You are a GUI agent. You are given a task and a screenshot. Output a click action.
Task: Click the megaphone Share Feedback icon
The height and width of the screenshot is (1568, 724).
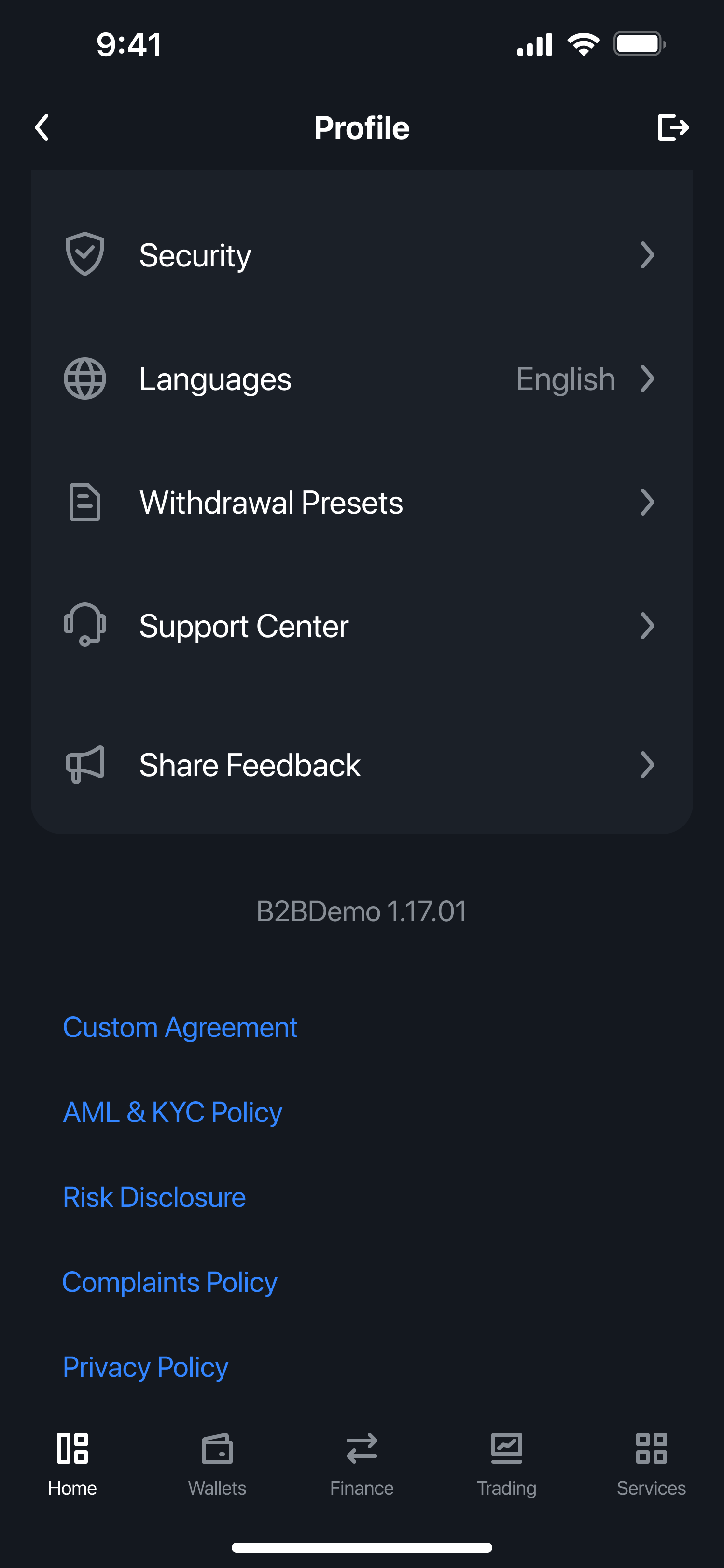[84, 764]
